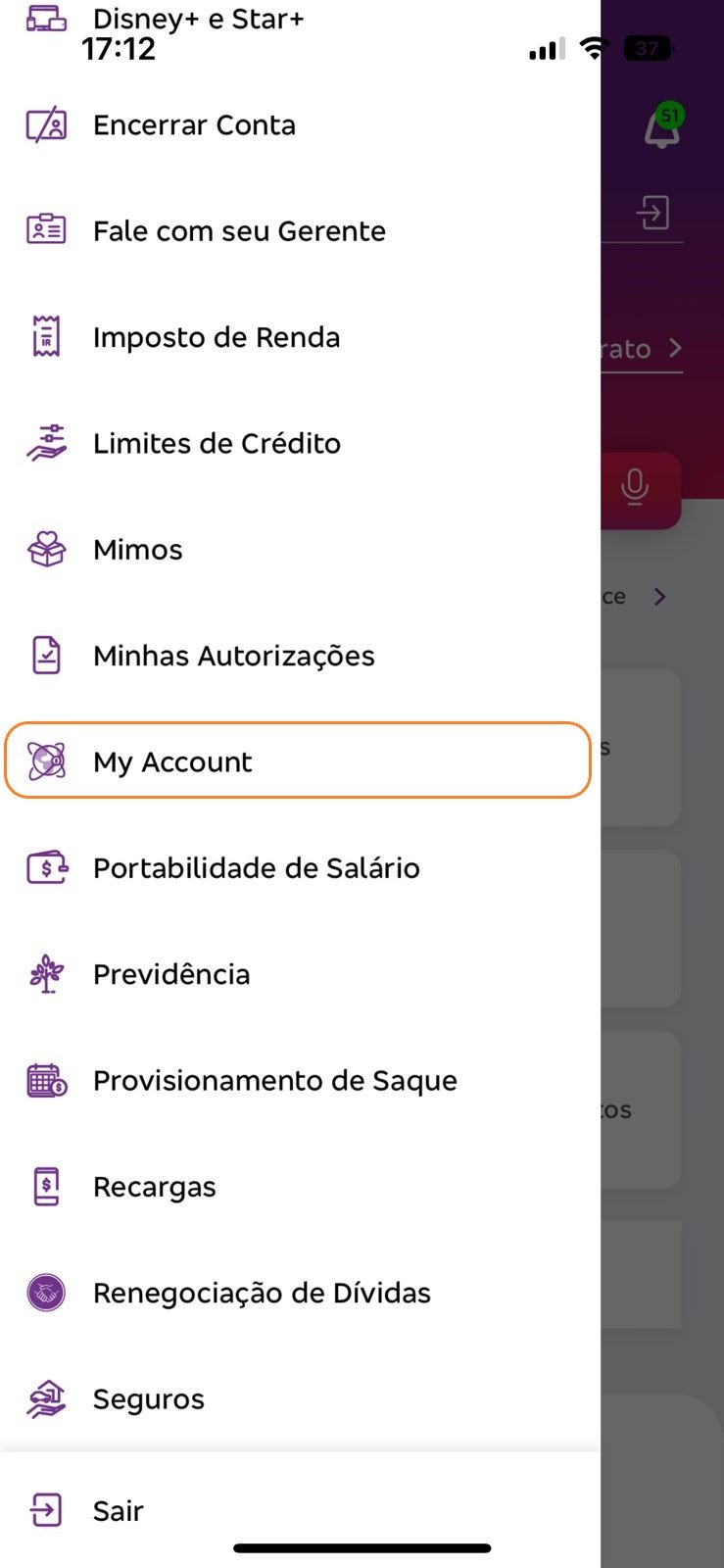Go to Limites de Crédito
Viewport: 724px width, 1568px height.
[x=299, y=444]
